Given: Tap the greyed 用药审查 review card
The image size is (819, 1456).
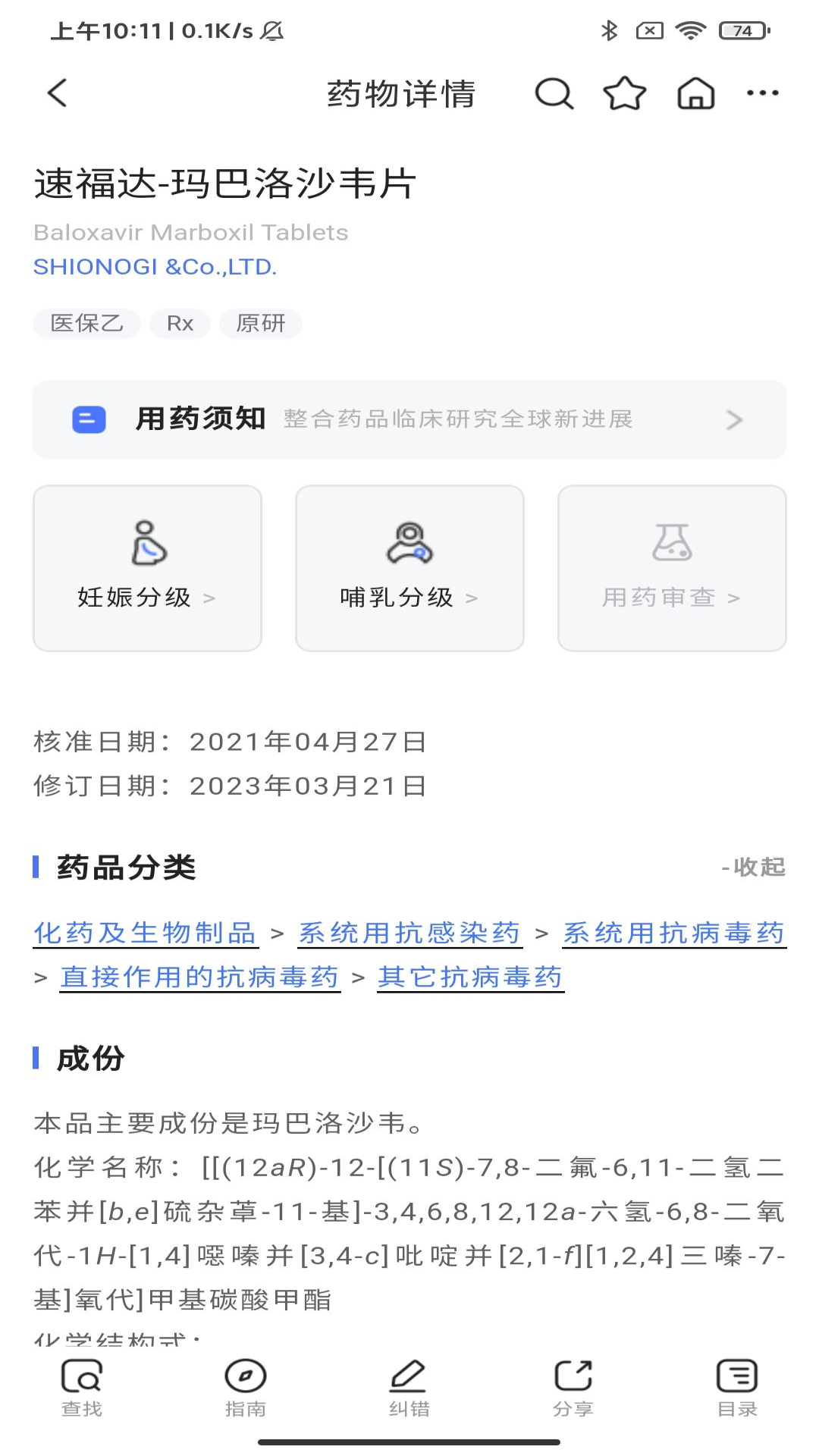Looking at the screenshot, I should (x=671, y=569).
